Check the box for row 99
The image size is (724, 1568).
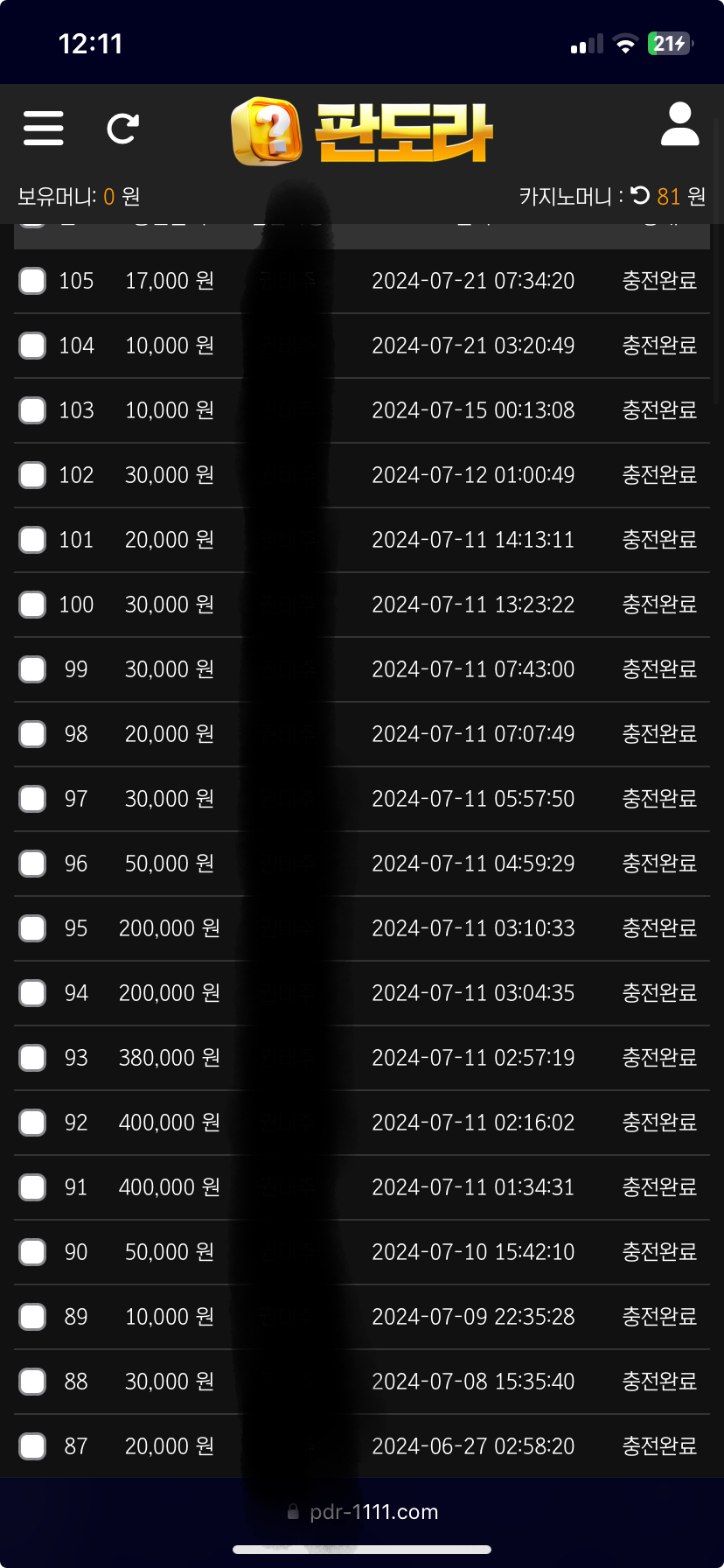32,669
